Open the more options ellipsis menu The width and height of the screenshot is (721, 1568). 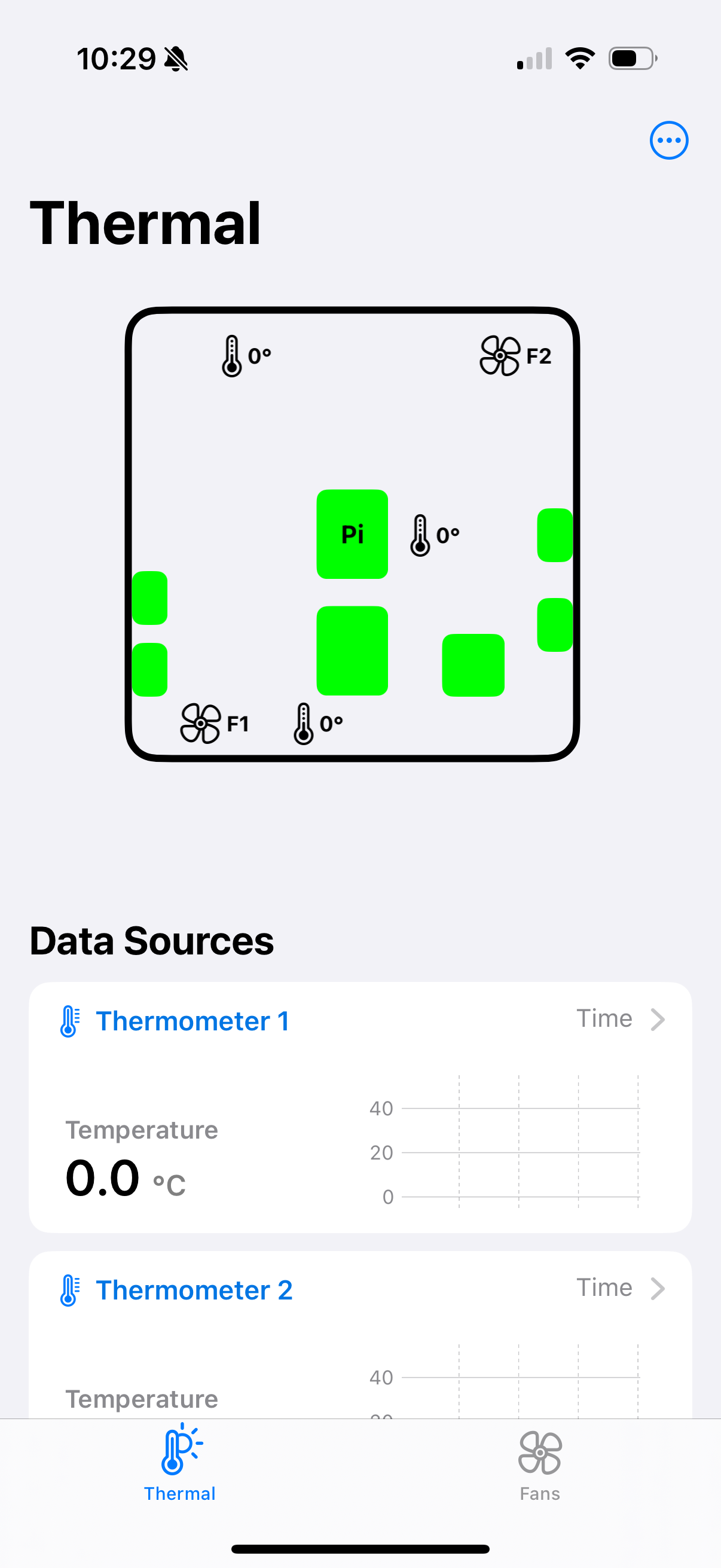pos(668,141)
